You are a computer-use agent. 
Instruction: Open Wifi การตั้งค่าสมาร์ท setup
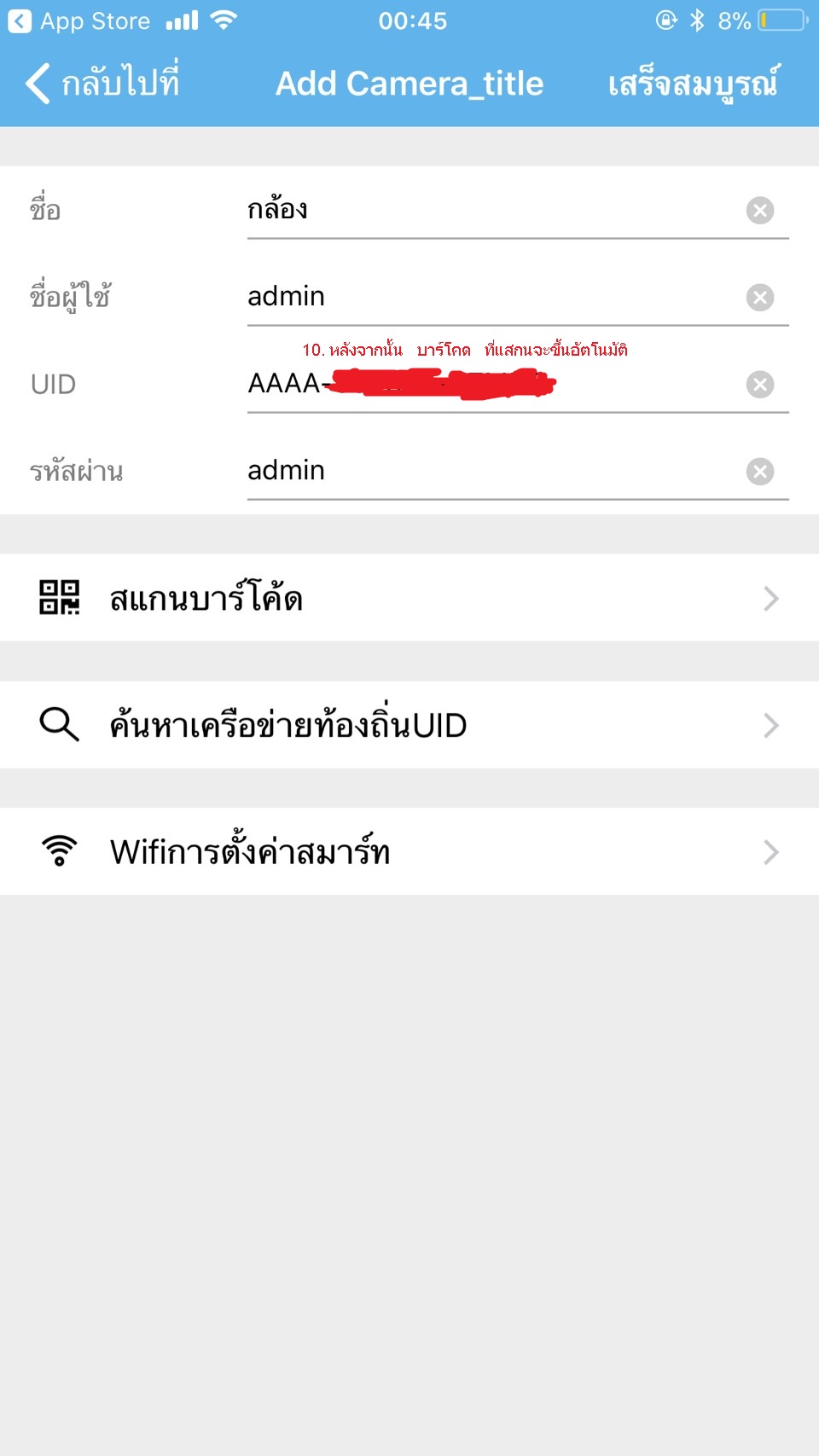click(x=409, y=851)
